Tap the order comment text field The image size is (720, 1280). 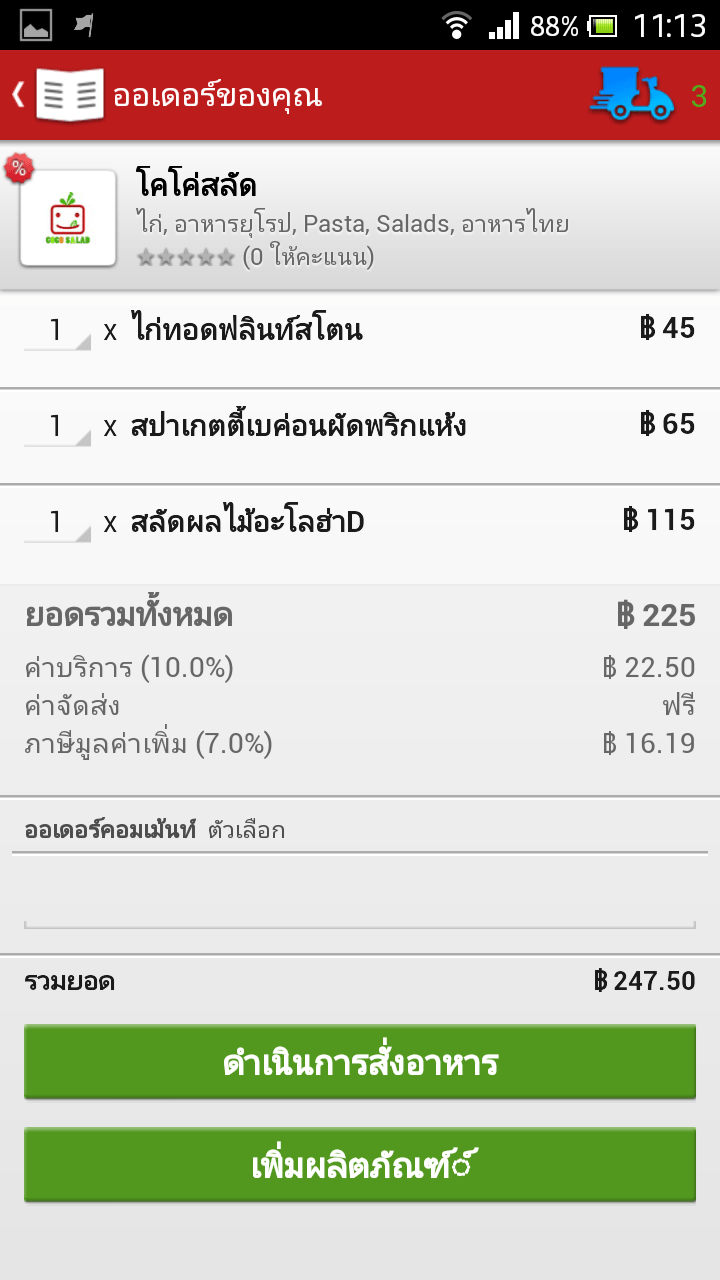tap(360, 895)
